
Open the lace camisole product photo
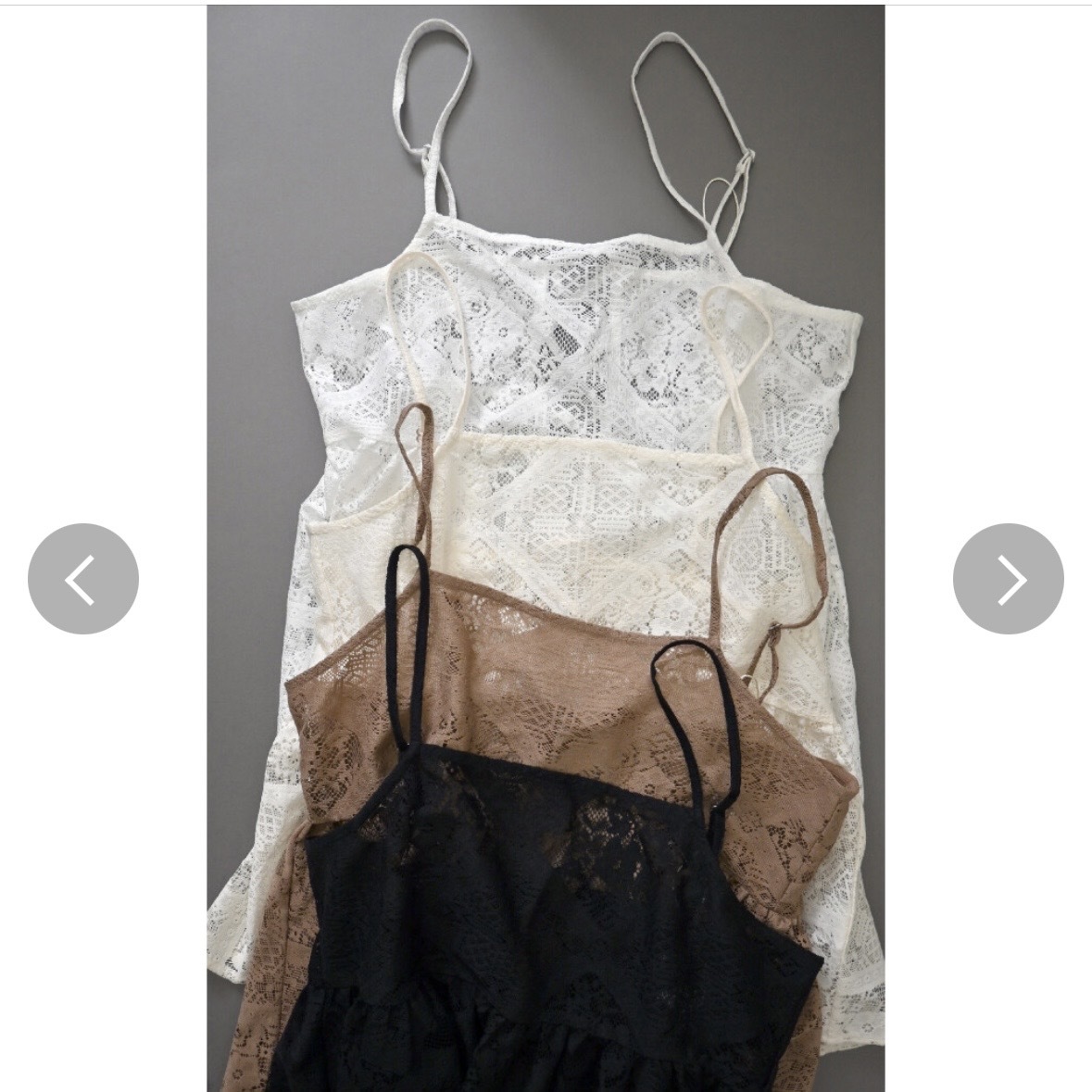[545, 546]
